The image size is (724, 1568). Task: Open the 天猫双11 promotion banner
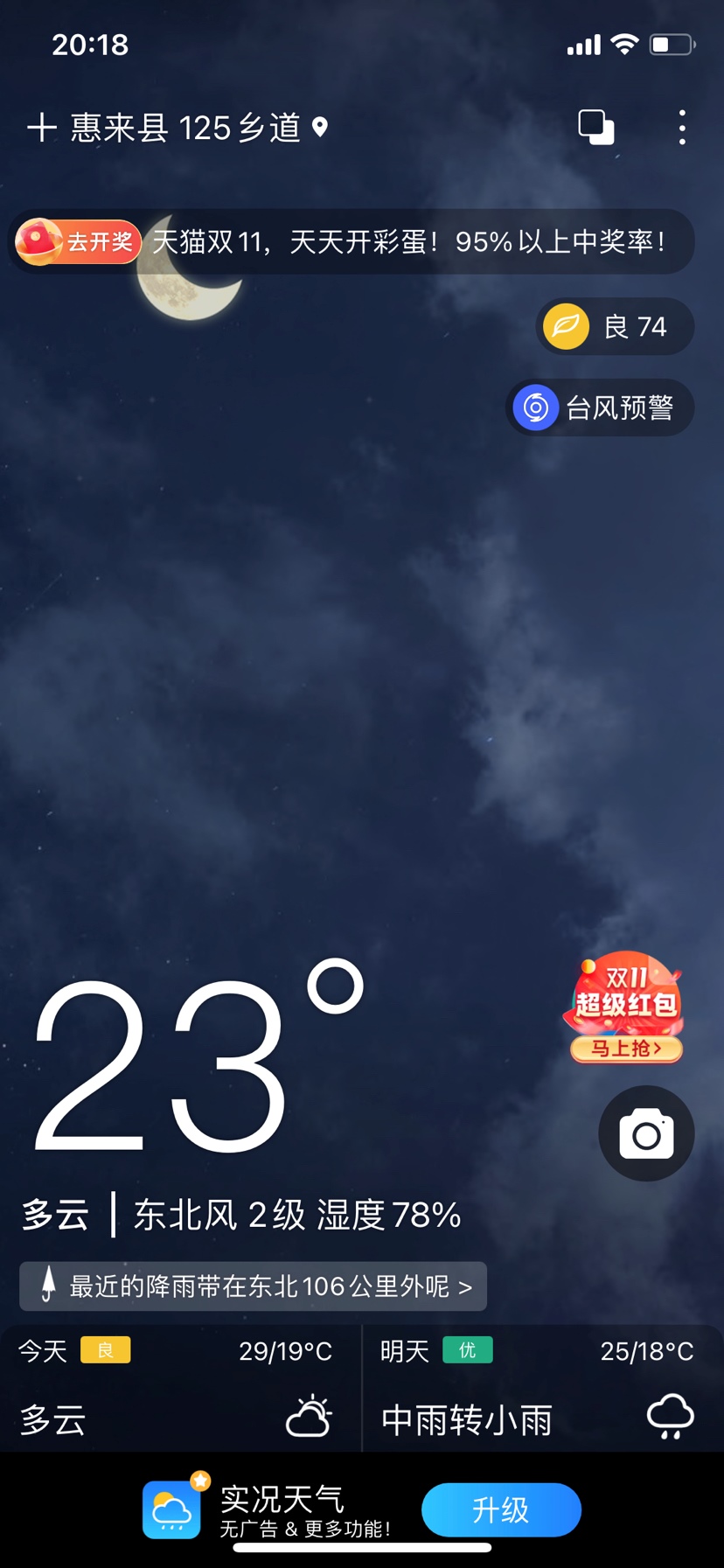[x=408, y=241]
